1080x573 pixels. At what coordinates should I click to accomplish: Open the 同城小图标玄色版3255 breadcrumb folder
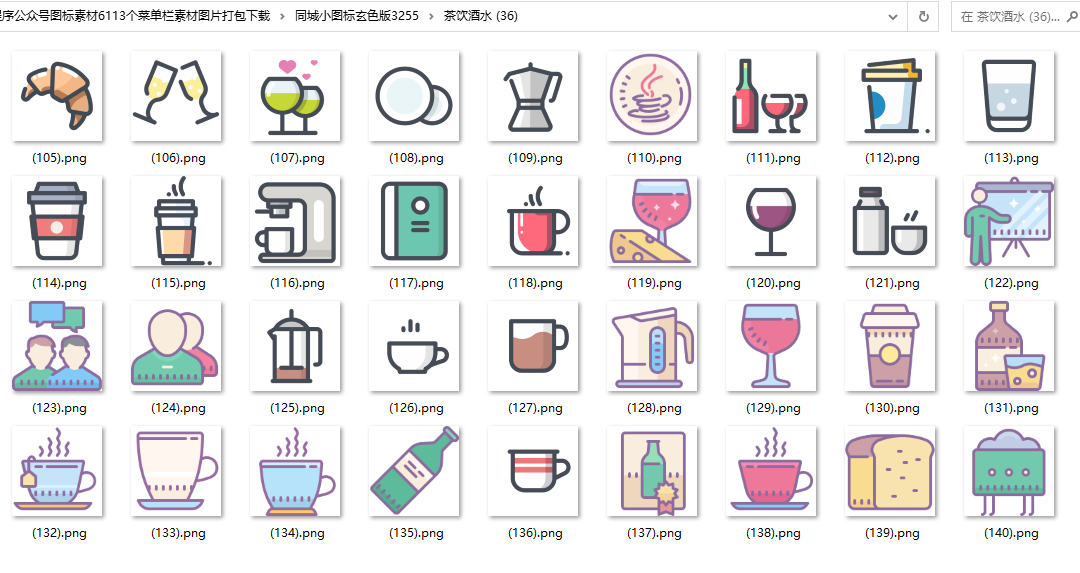[x=356, y=16]
